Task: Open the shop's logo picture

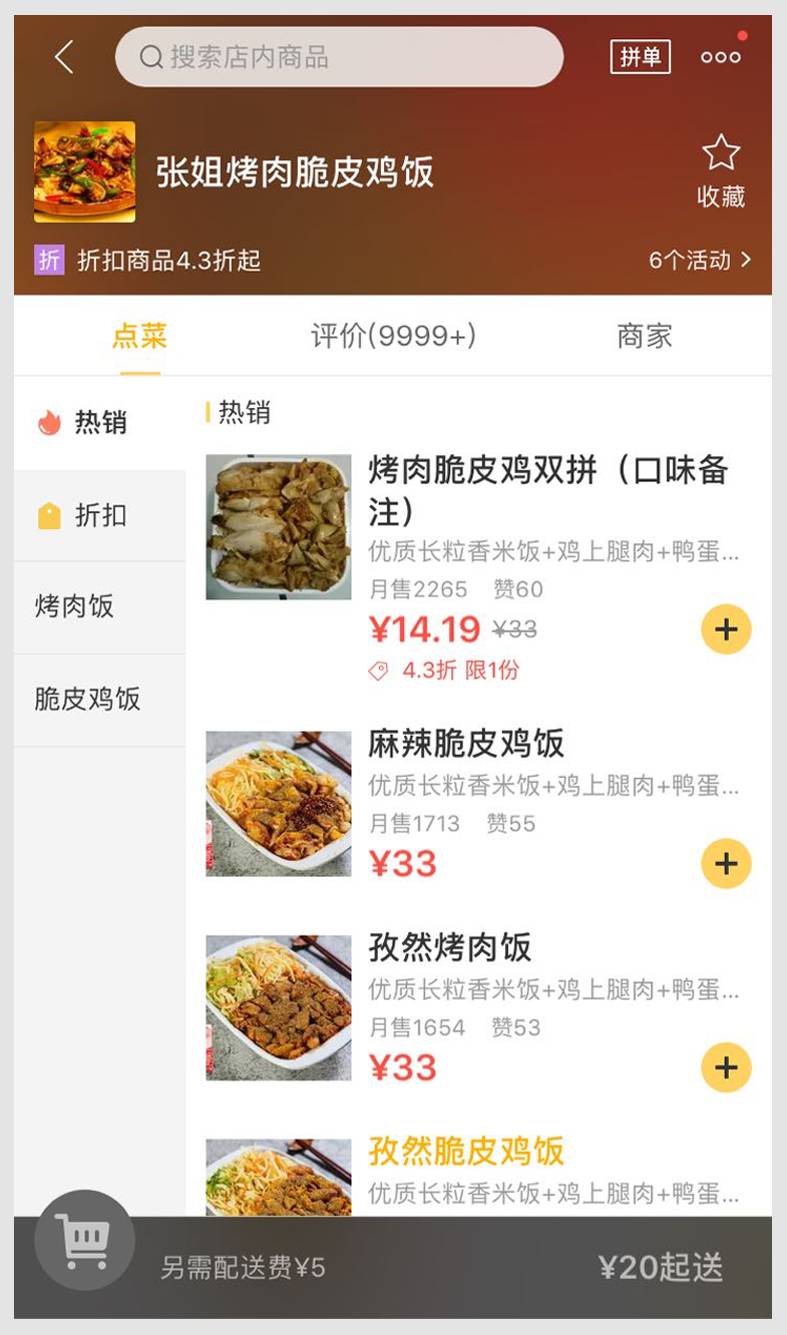Action: (85, 172)
